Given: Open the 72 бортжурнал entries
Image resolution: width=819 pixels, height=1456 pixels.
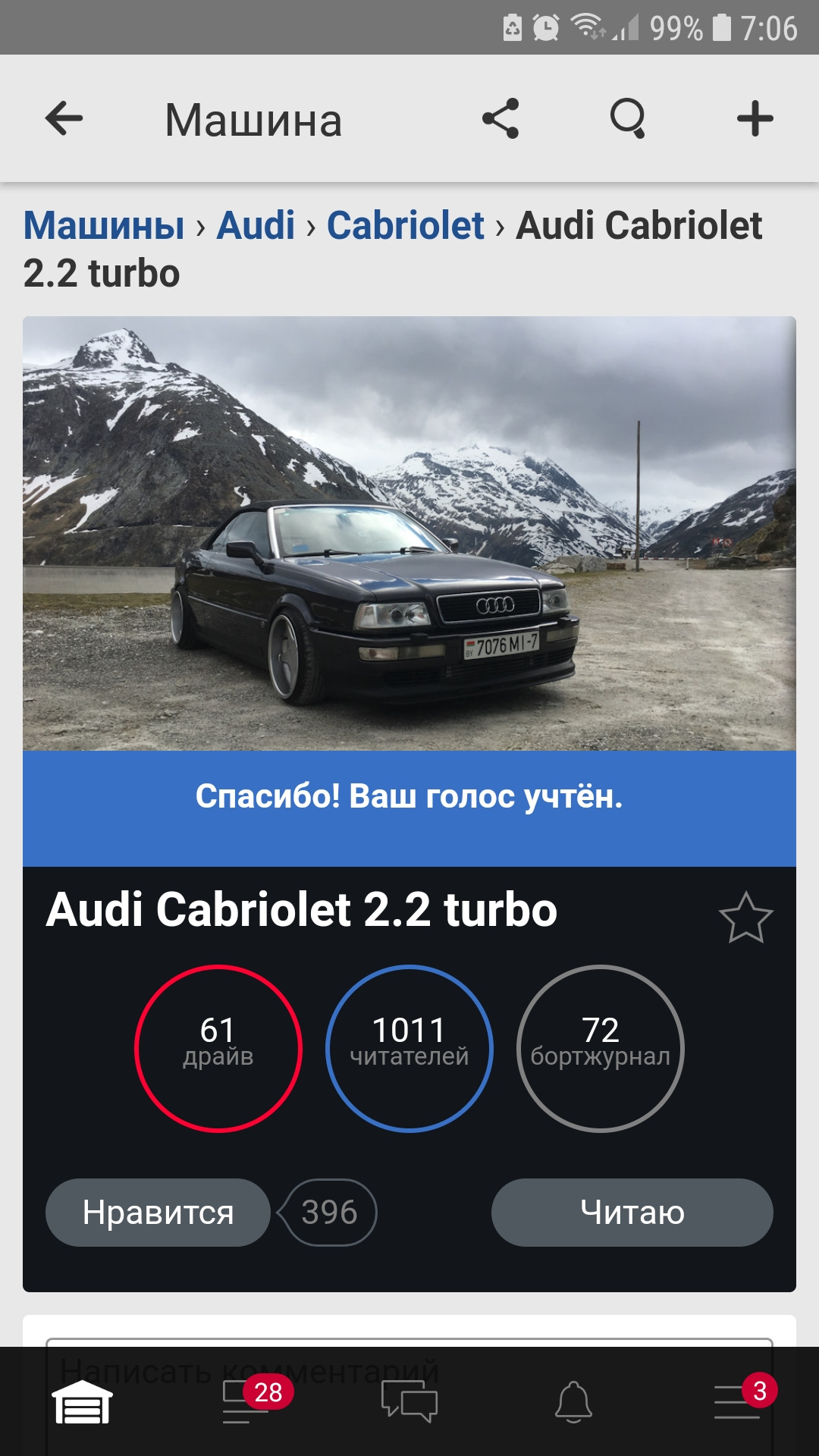Looking at the screenshot, I should coord(601,1049).
